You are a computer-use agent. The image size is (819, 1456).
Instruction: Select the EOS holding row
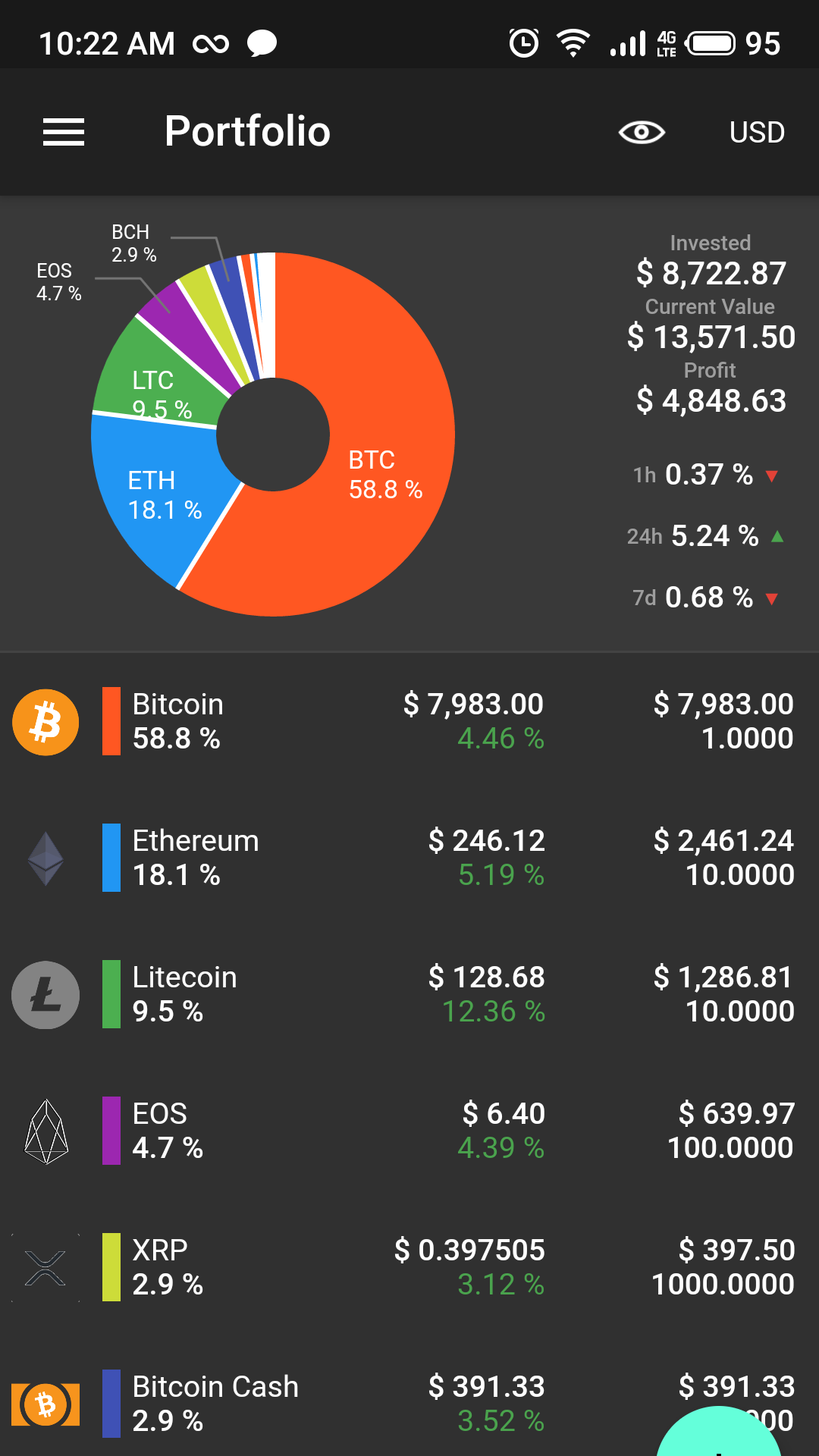(409, 1131)
